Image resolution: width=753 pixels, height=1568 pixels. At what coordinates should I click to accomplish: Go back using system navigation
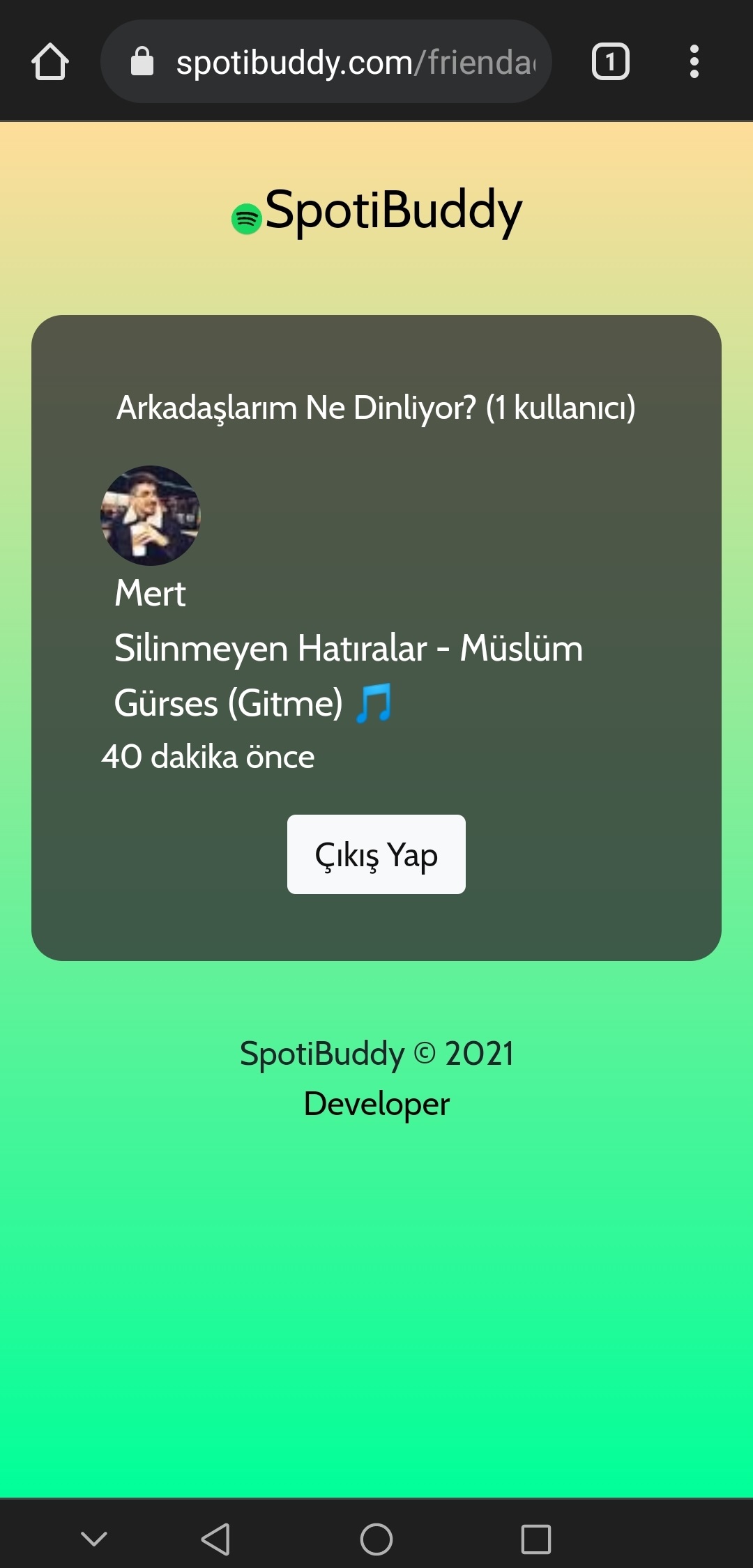[215, 1539]
